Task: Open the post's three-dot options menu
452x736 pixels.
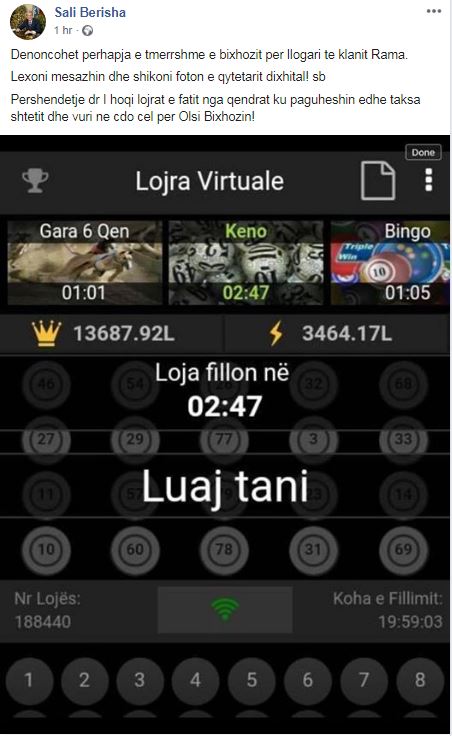Action: click(434, 11)
